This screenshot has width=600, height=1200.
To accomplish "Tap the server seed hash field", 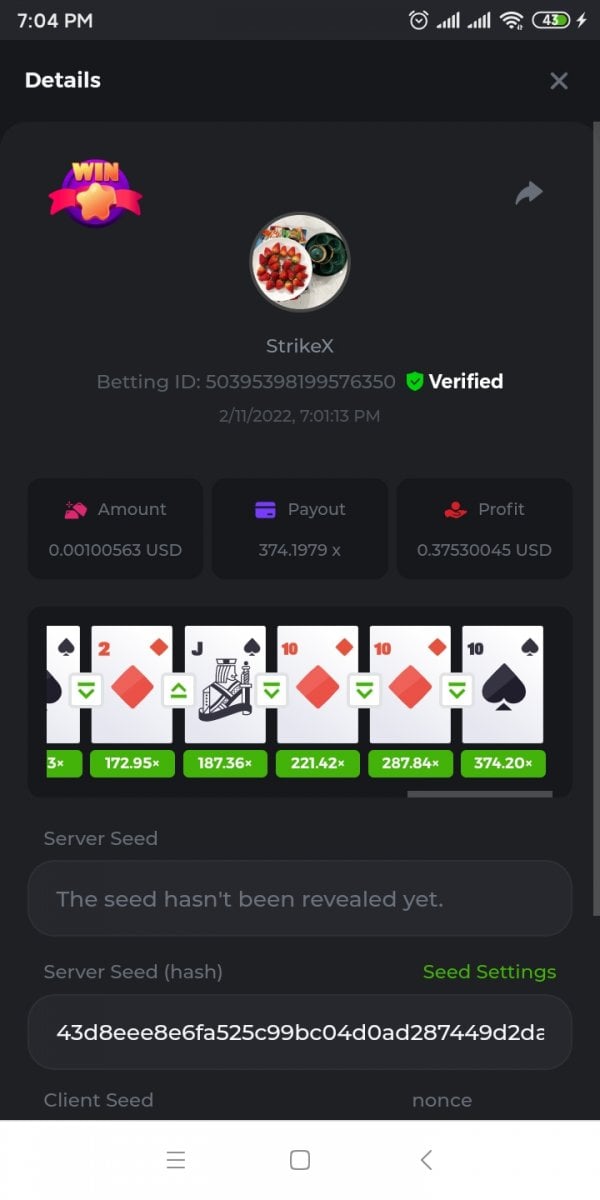I will pyautogui.click(x=299, y=1032).
